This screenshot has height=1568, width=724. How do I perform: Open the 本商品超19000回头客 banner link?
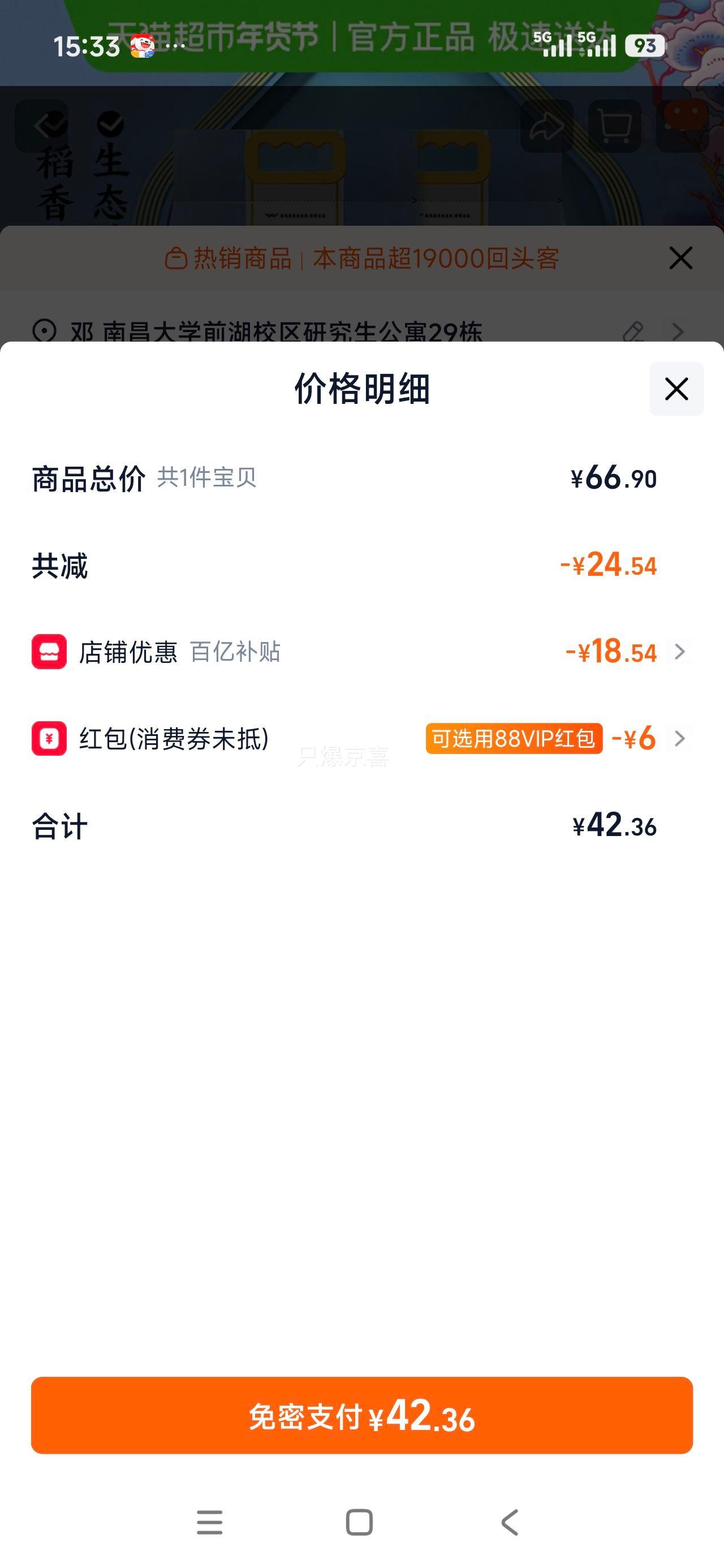click(x=437, y=258)
